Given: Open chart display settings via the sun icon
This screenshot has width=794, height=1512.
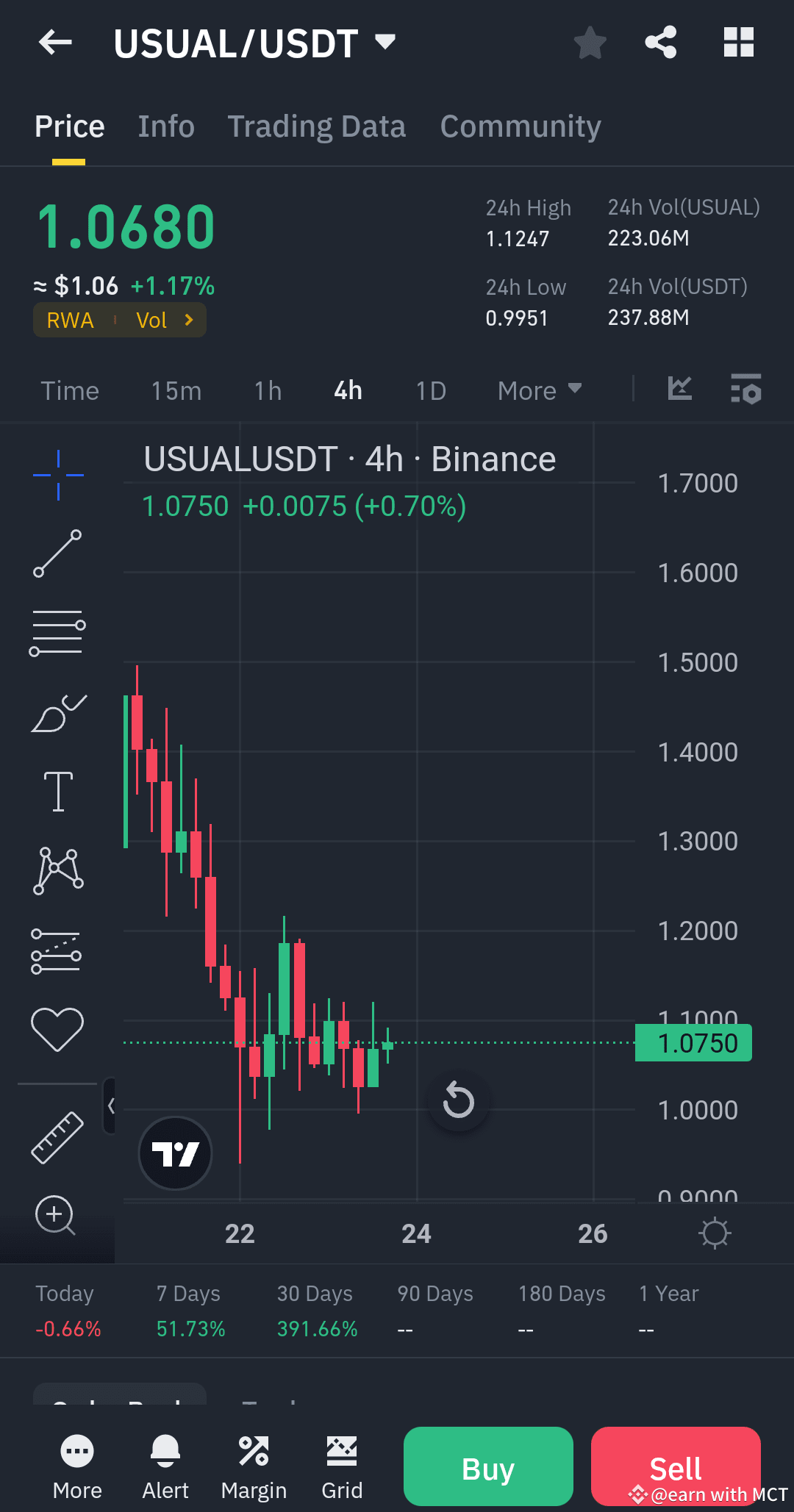Looking at the screenshot, I should coord(715,1233).
